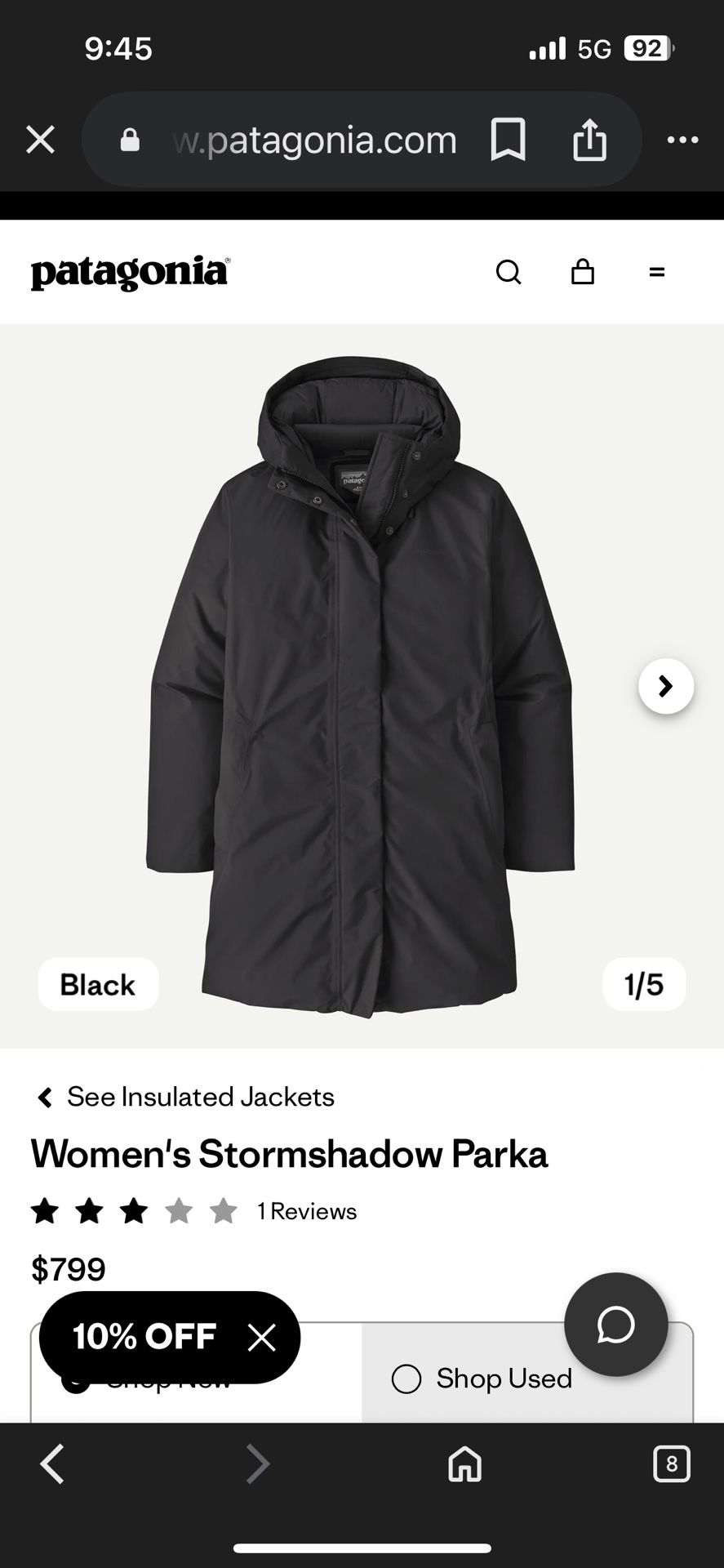This screenshot has width=724, height=1568.
Task: Expand more browser options via ellipsis
Action: click(682, 139)
